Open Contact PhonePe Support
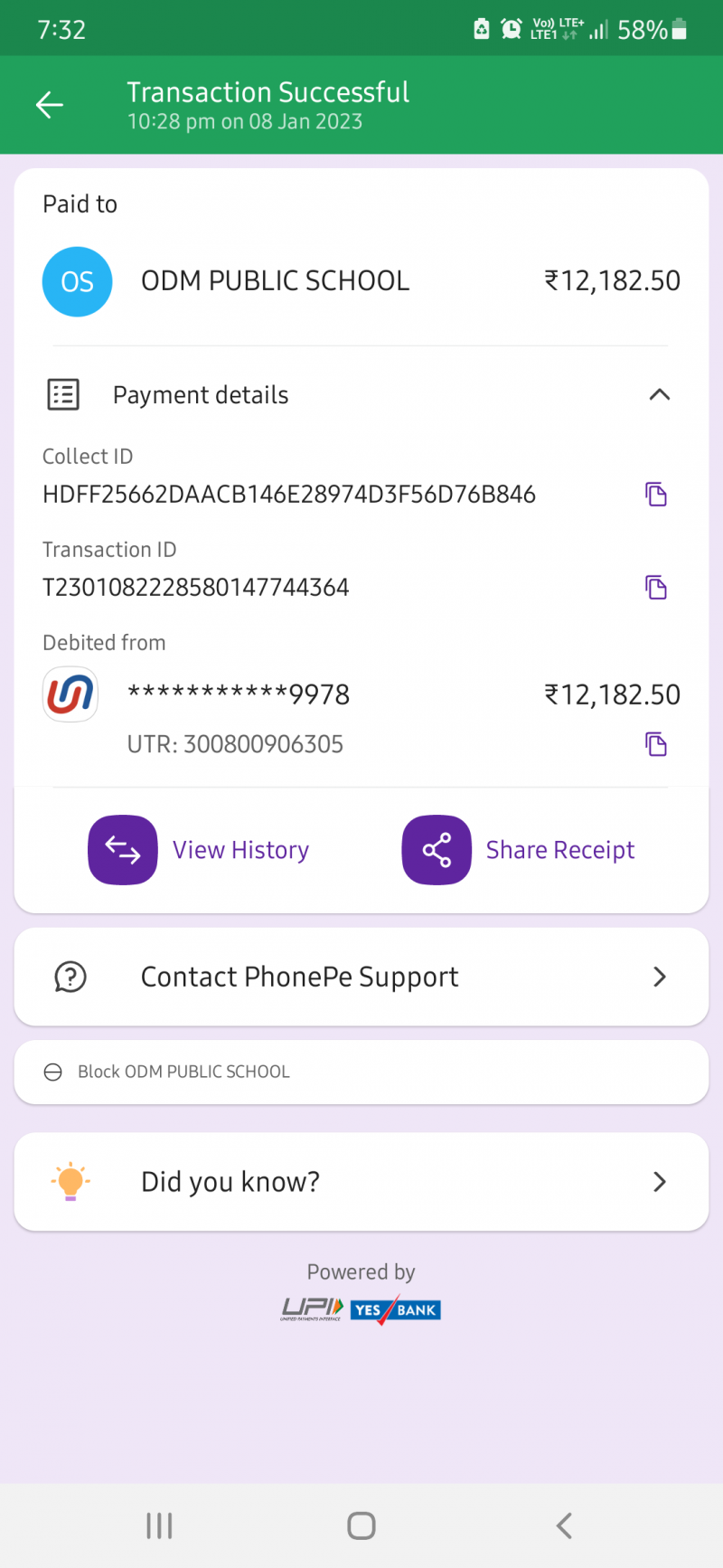This screenshot has height=1568, width=723. point(361,977)
